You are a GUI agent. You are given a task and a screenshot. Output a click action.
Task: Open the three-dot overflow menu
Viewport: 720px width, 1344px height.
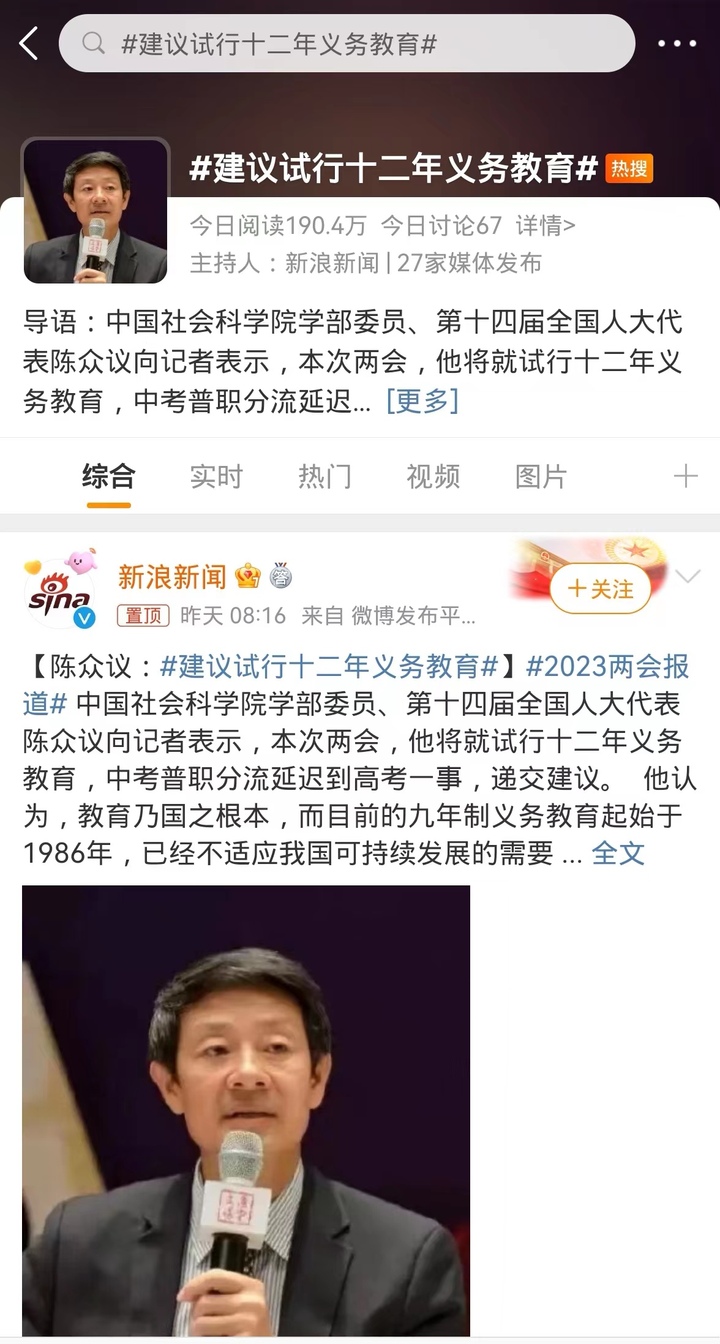(677, 44)
